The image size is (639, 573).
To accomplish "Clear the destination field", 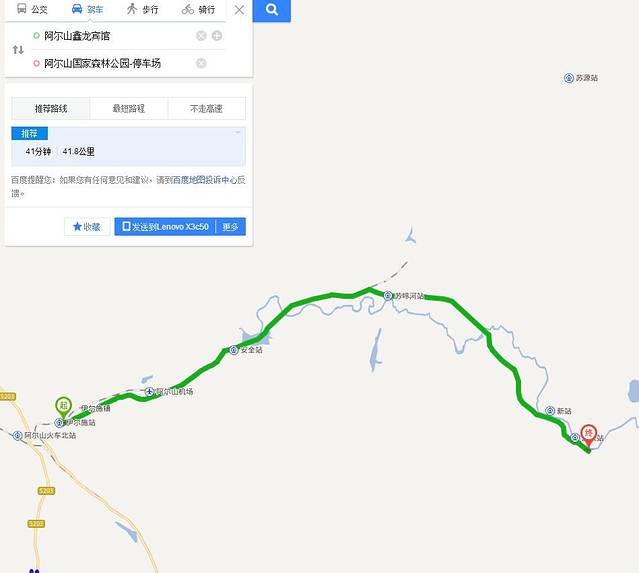I will (x=201, y=63).
